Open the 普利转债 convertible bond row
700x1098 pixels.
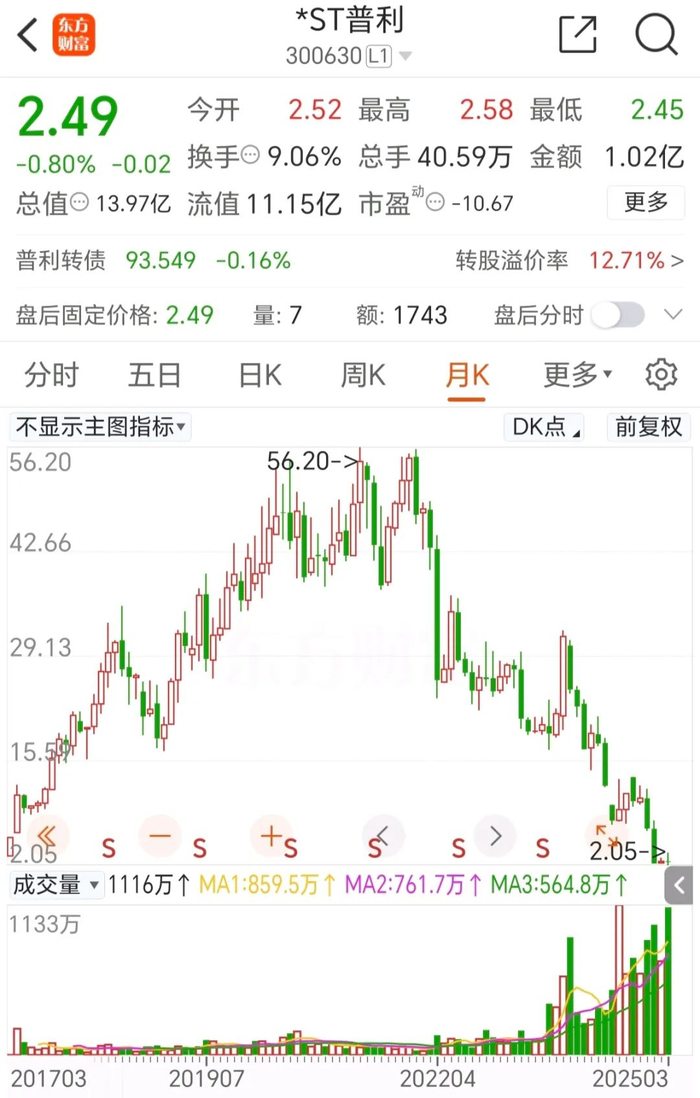[150, 261]
